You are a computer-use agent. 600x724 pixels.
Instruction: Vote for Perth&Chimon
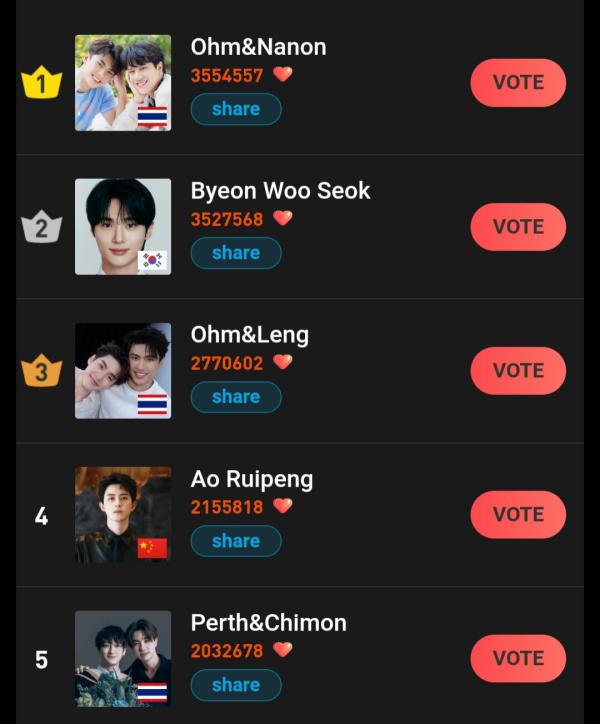pyautogui.click(x=518, y=659)
